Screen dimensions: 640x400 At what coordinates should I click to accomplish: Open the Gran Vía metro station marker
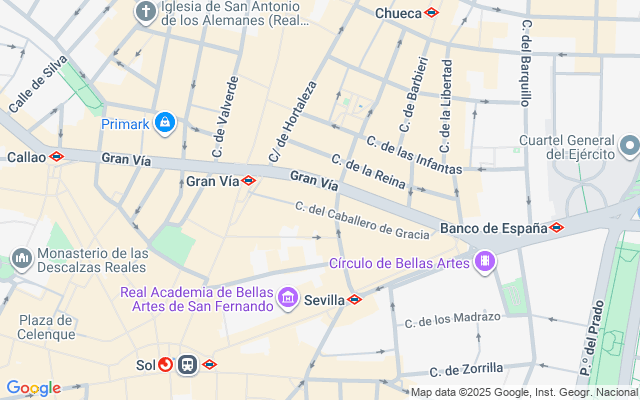[249, 180]
